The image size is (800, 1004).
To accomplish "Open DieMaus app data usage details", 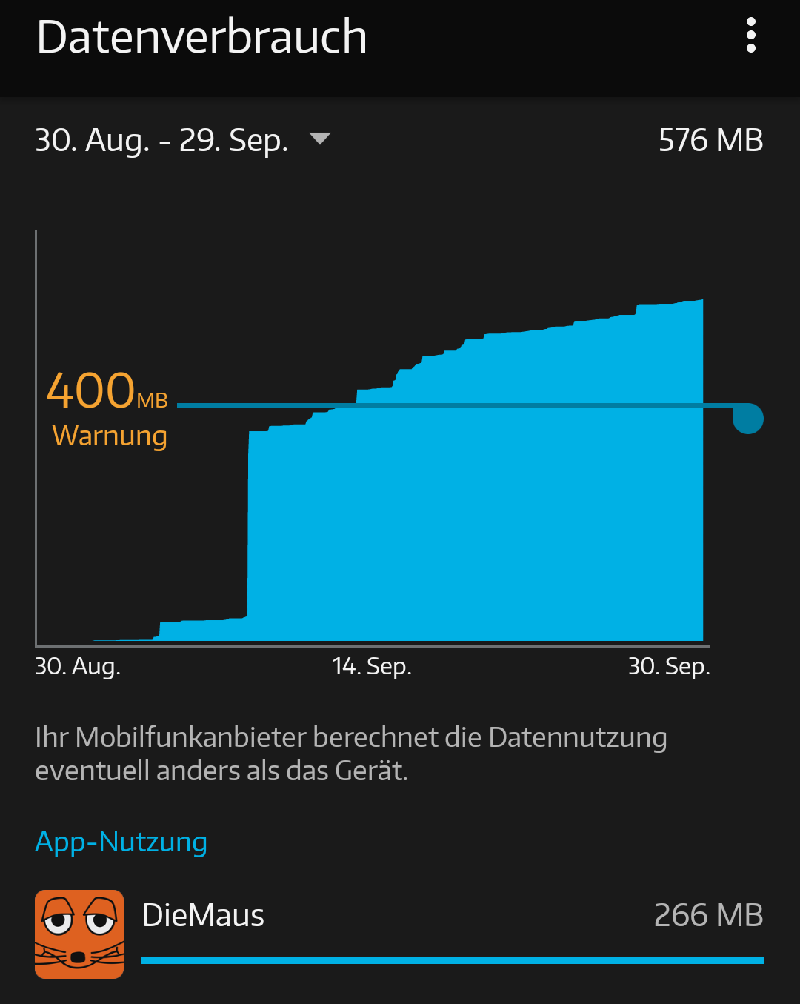I will pyautogui.click(x=400, y=934).
